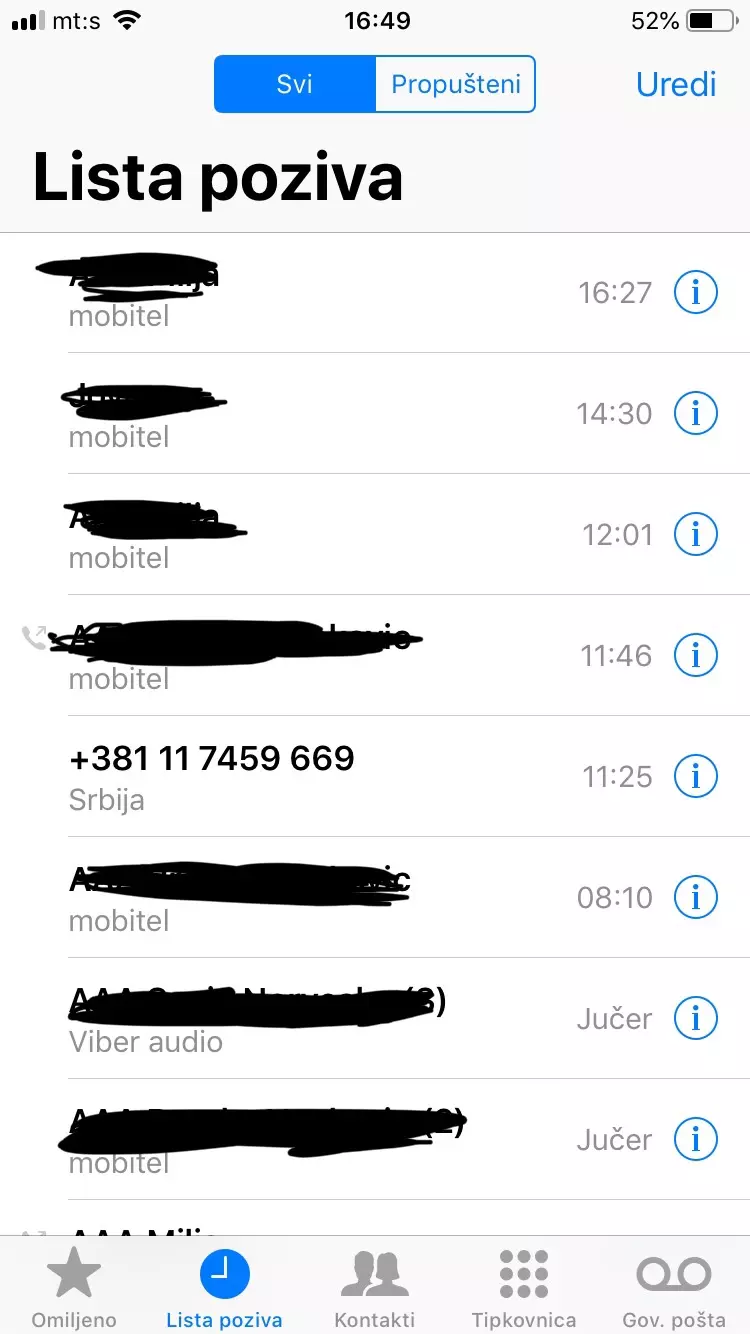Tap Uredi to edit call list
Image resolution: width=750 pixels, height=1334 pixels.
[676, 84]
